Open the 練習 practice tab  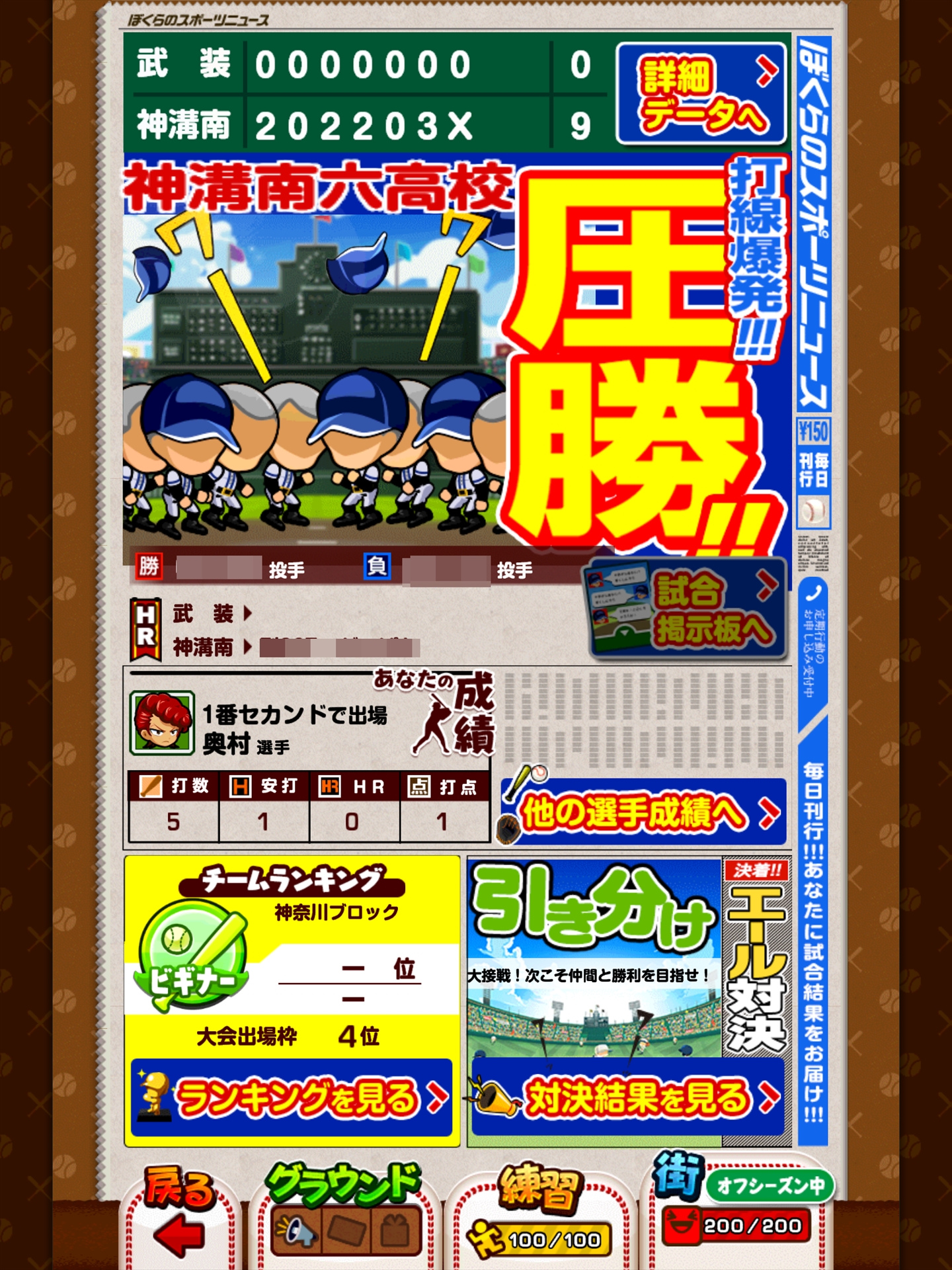click(x=540, y=1216)
